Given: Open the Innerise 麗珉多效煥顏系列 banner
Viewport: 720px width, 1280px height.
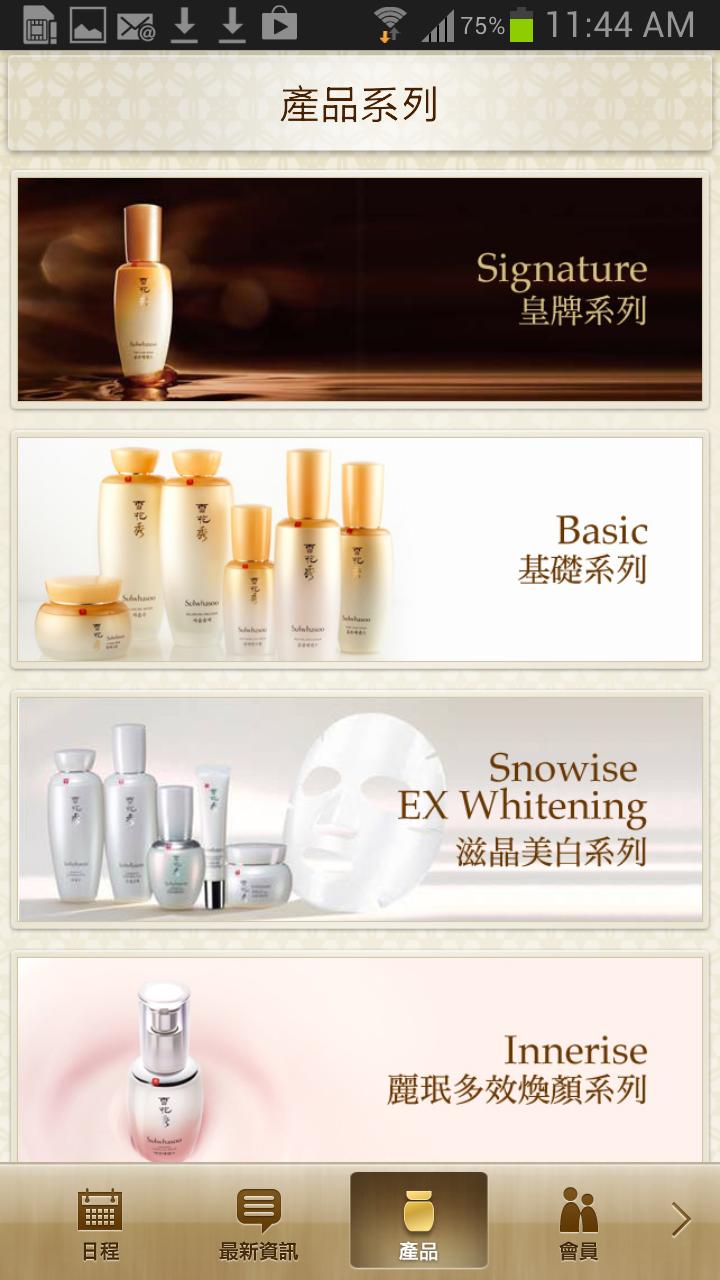Looking at the screenshot, I should pyautogui.click(x=360, y=1060).
